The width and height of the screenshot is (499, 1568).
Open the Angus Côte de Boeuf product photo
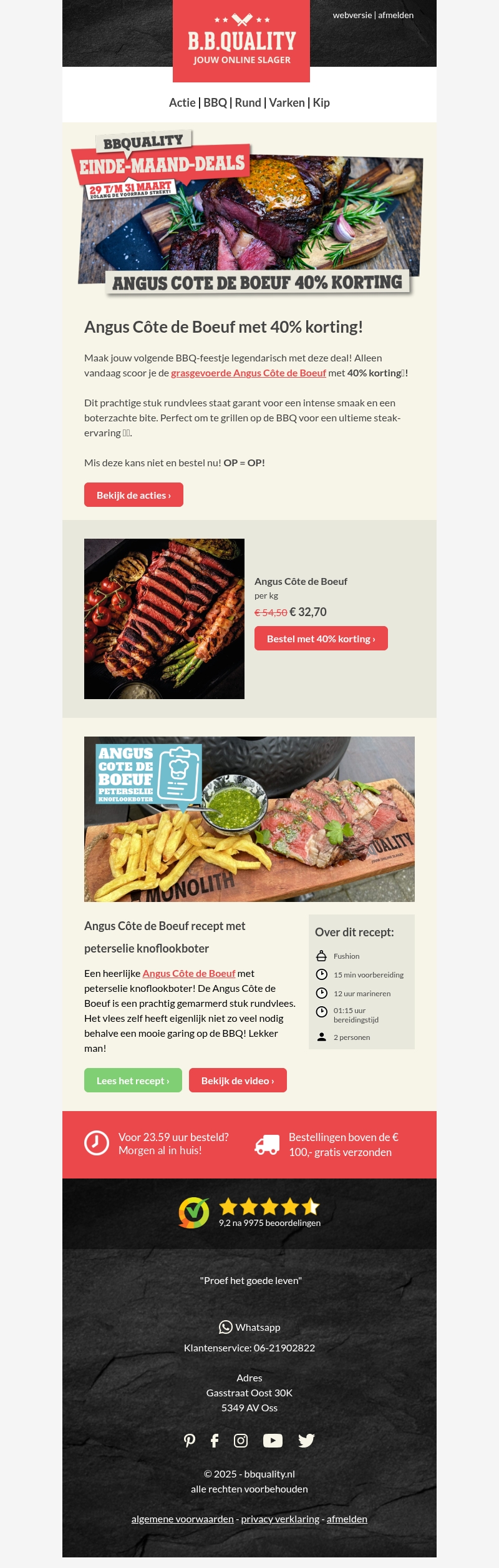[164, 619]
